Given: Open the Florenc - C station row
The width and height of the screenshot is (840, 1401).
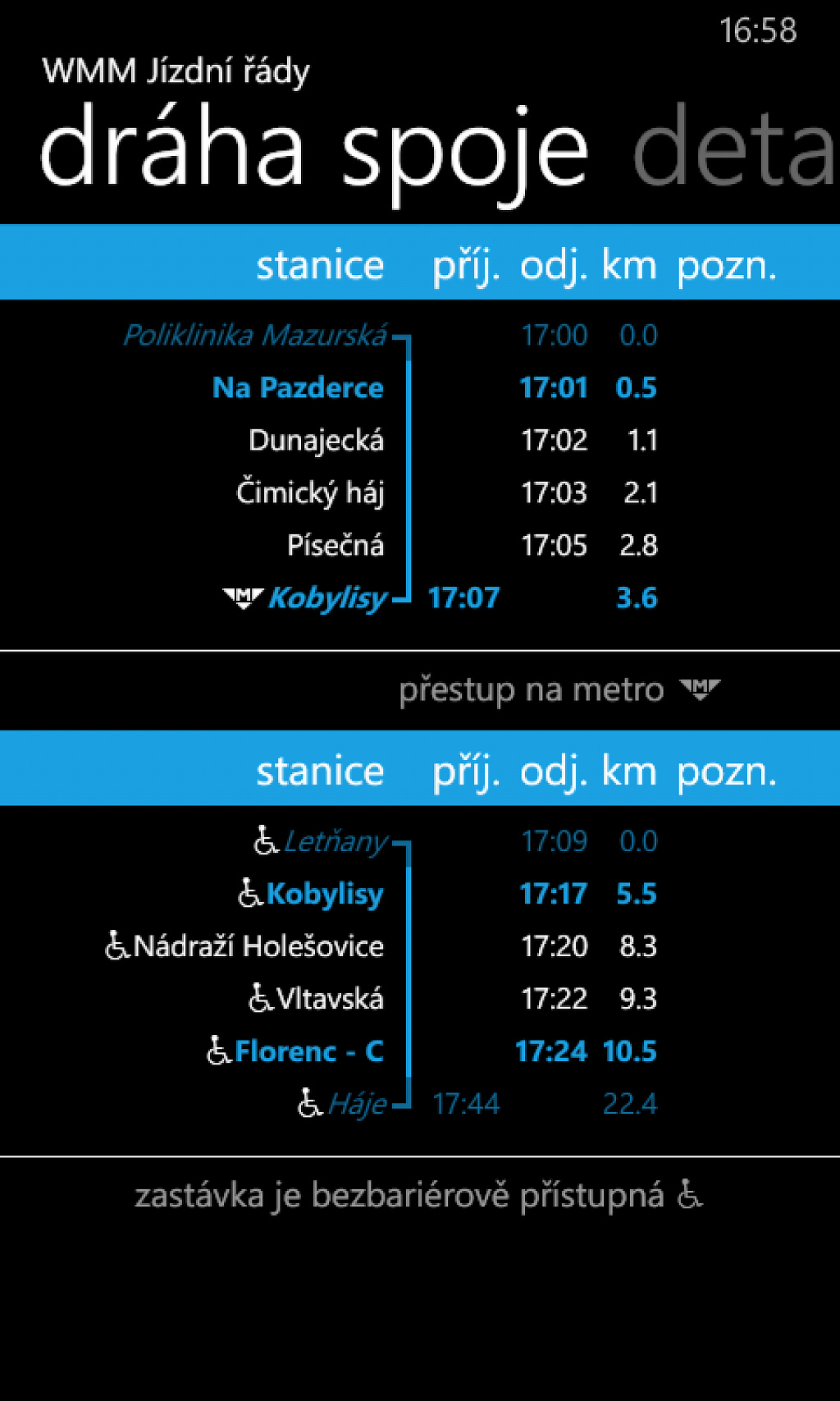Looking at the screenshot, I should (x=420, y=1051).
